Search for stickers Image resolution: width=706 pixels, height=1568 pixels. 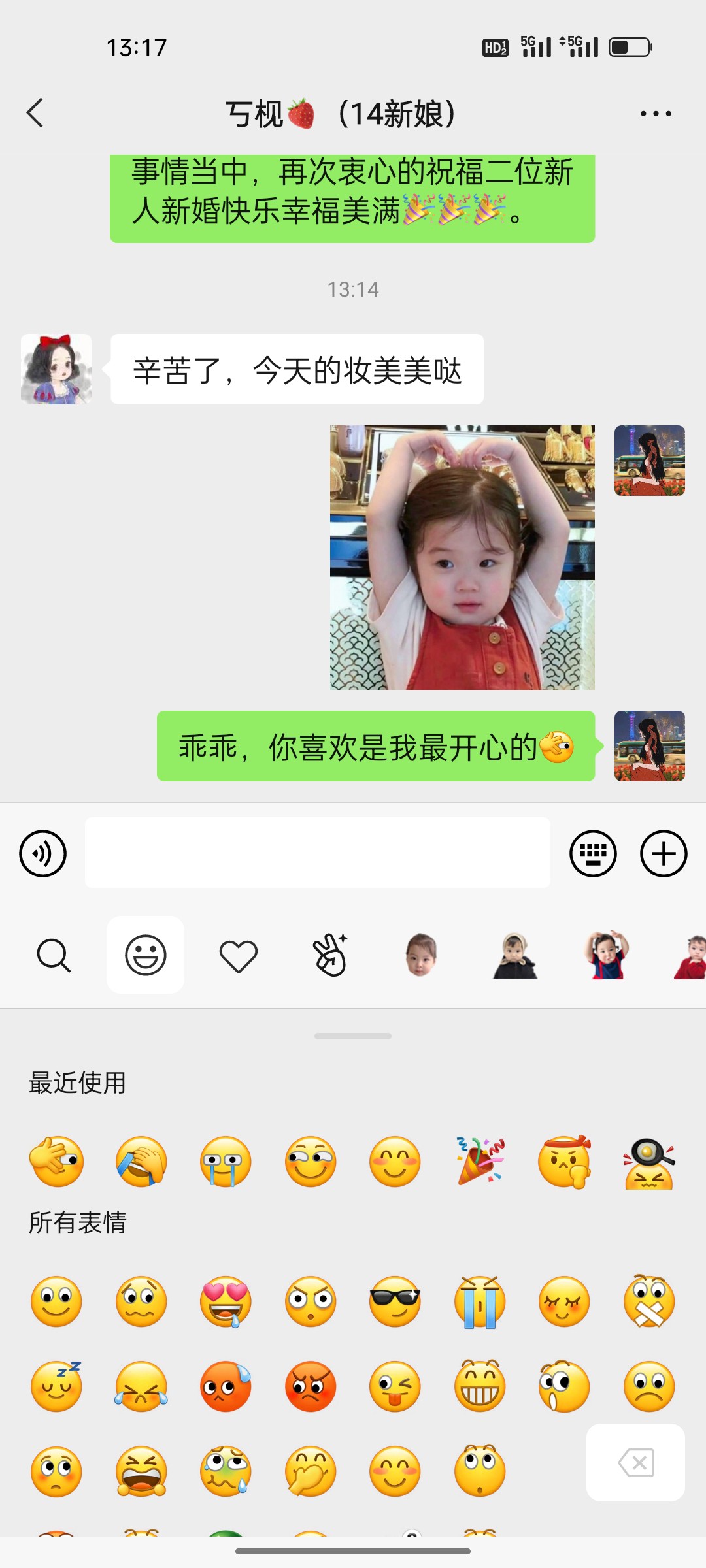(x=54, y=956)
